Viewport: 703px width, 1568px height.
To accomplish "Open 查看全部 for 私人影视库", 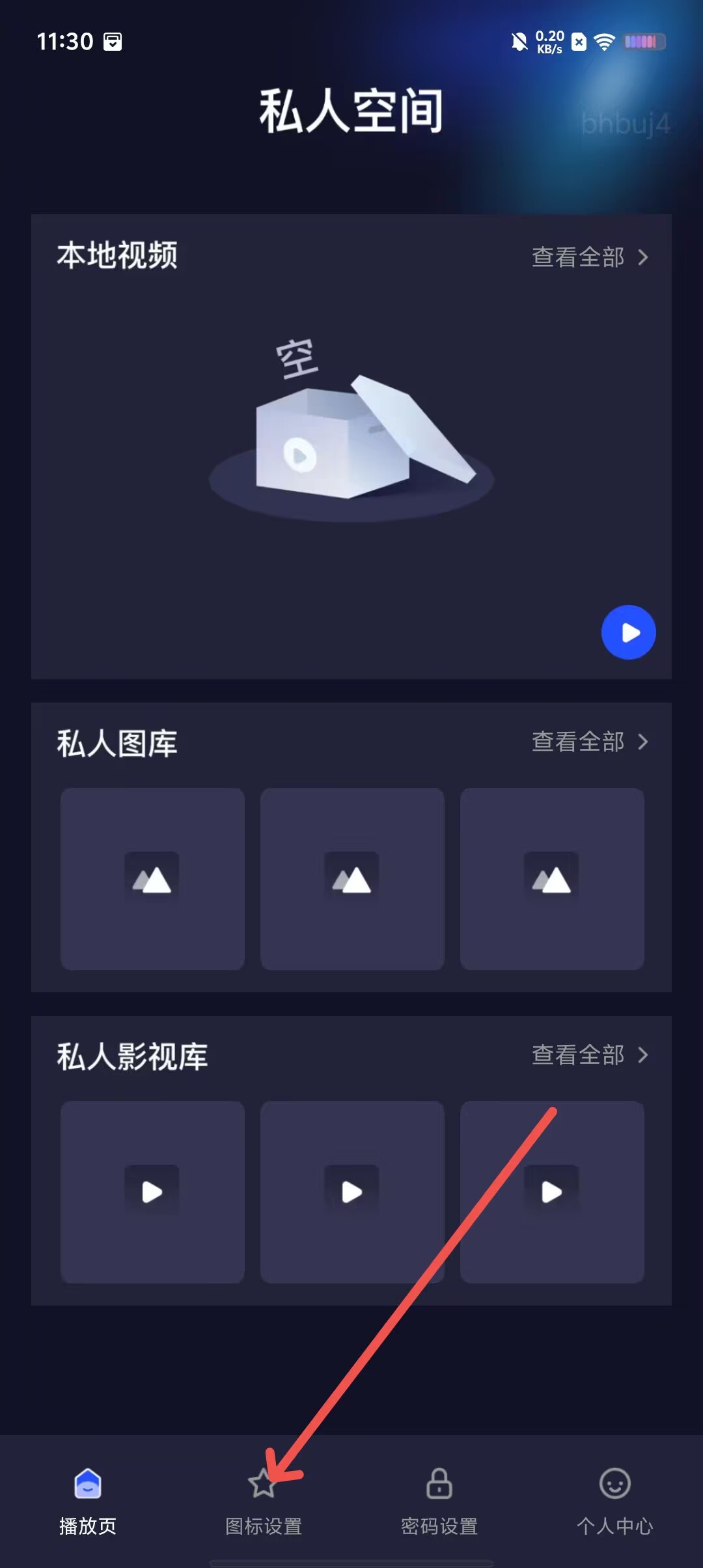I will [590, 1055].
